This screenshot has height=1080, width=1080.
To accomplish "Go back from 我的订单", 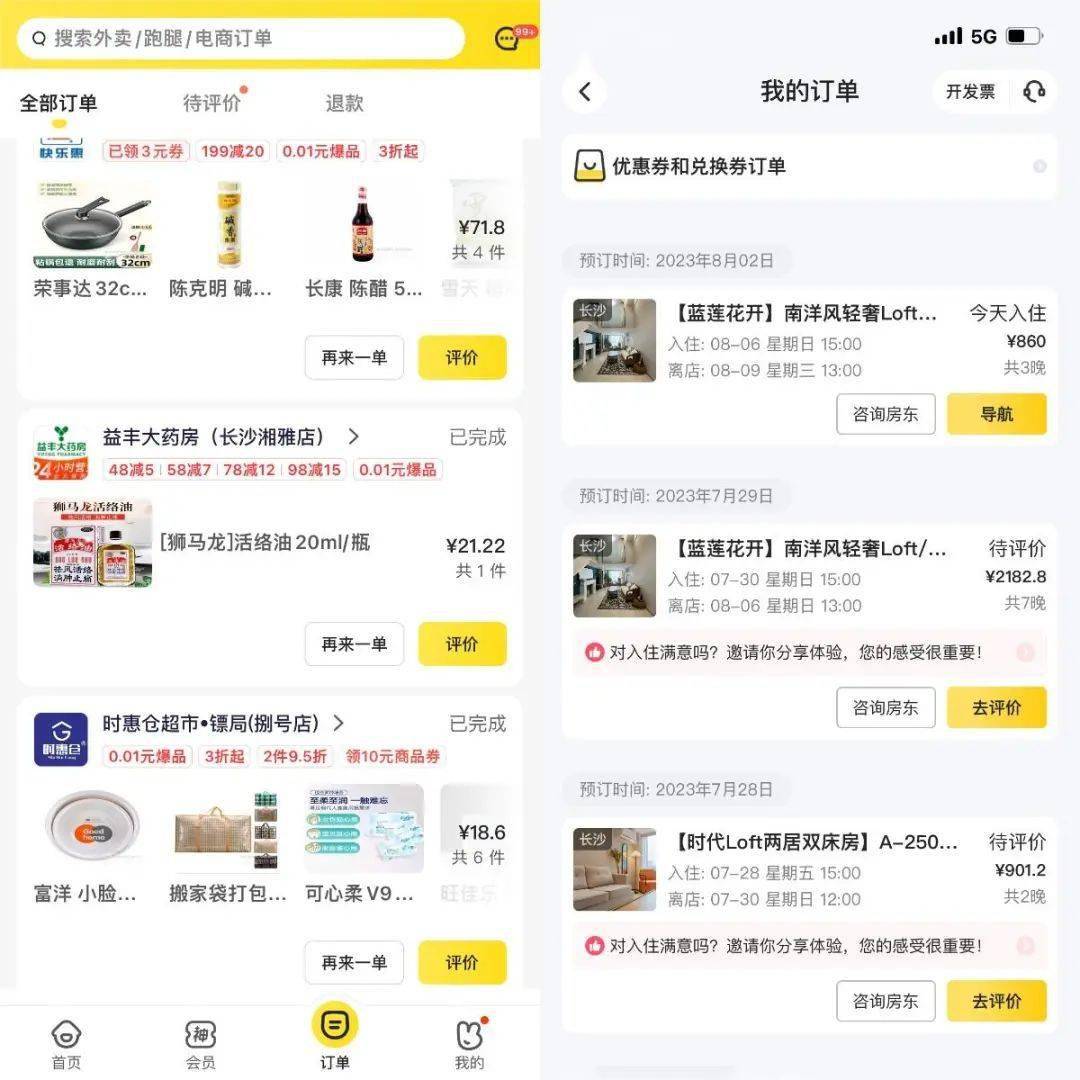I will click(x=585, y=92).
